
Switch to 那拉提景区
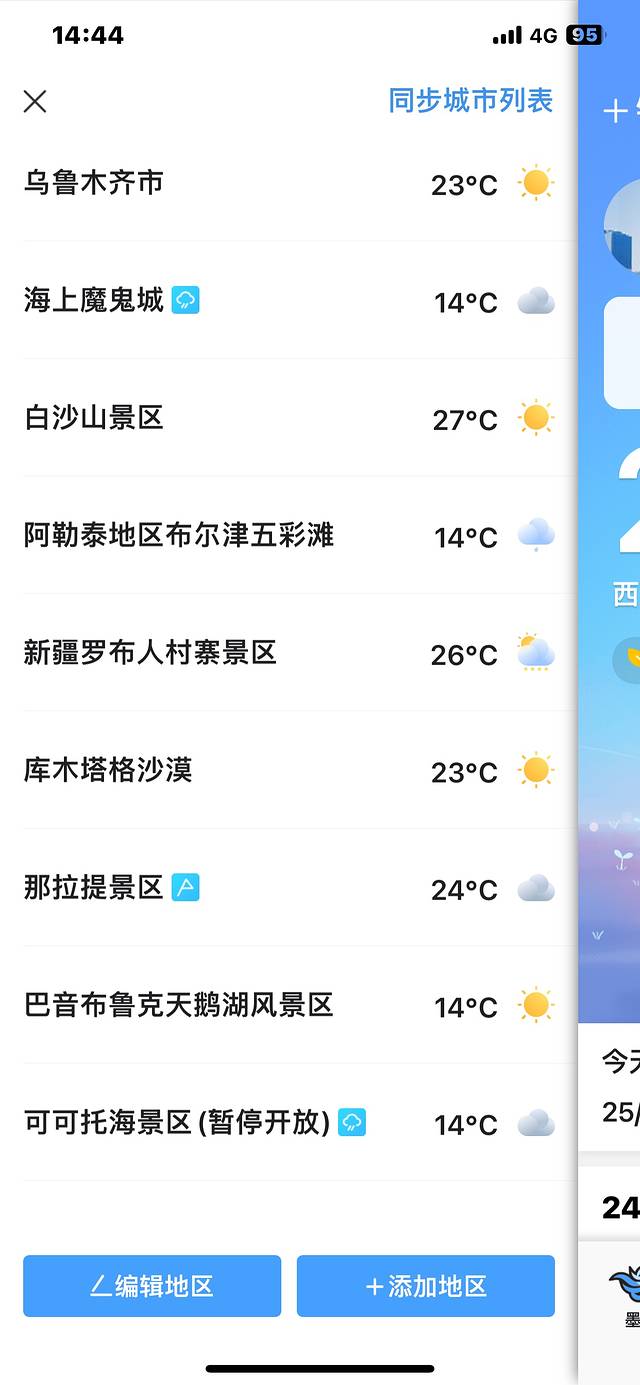point(94,888)
